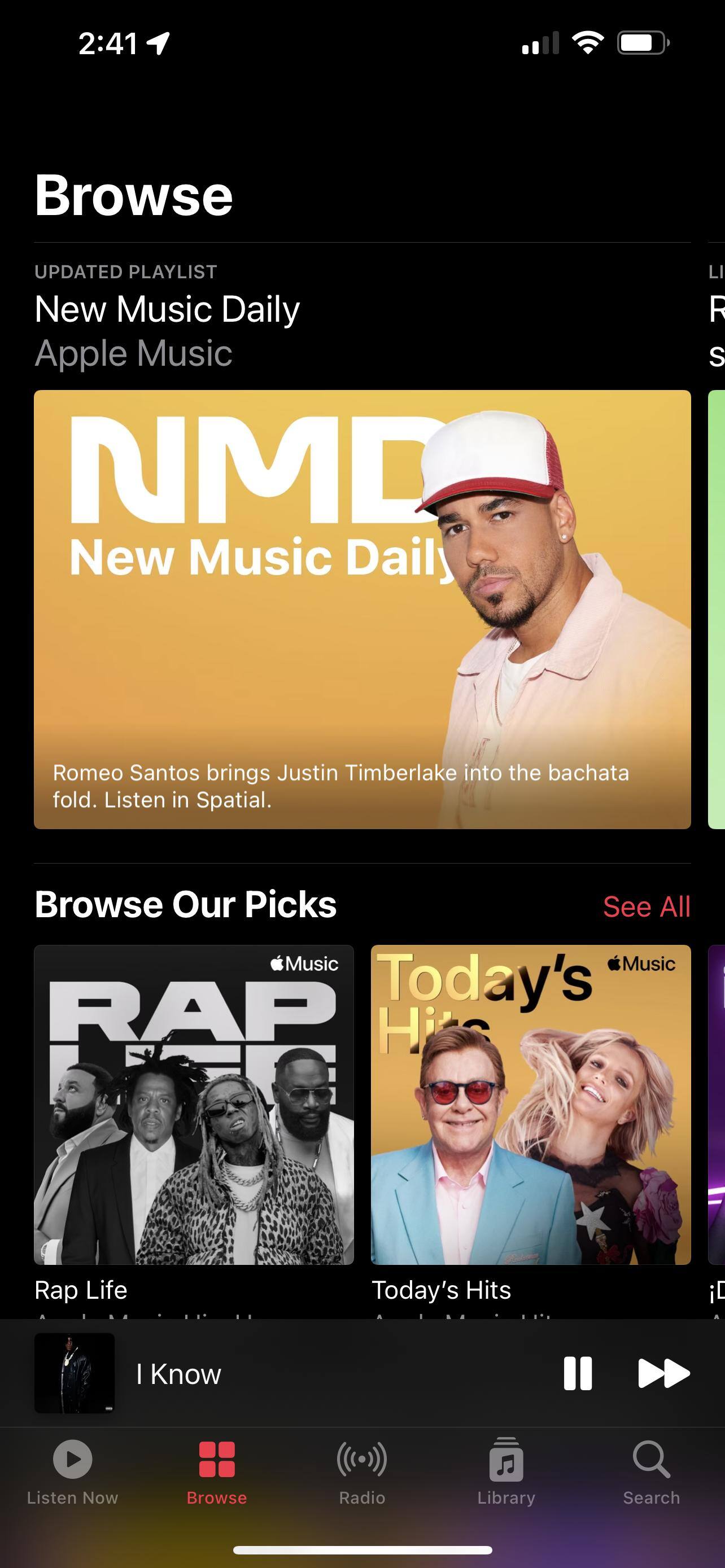The image size is (725, 1568).
Task: See all of Browse Our Picks
Action: click(646, 906)
